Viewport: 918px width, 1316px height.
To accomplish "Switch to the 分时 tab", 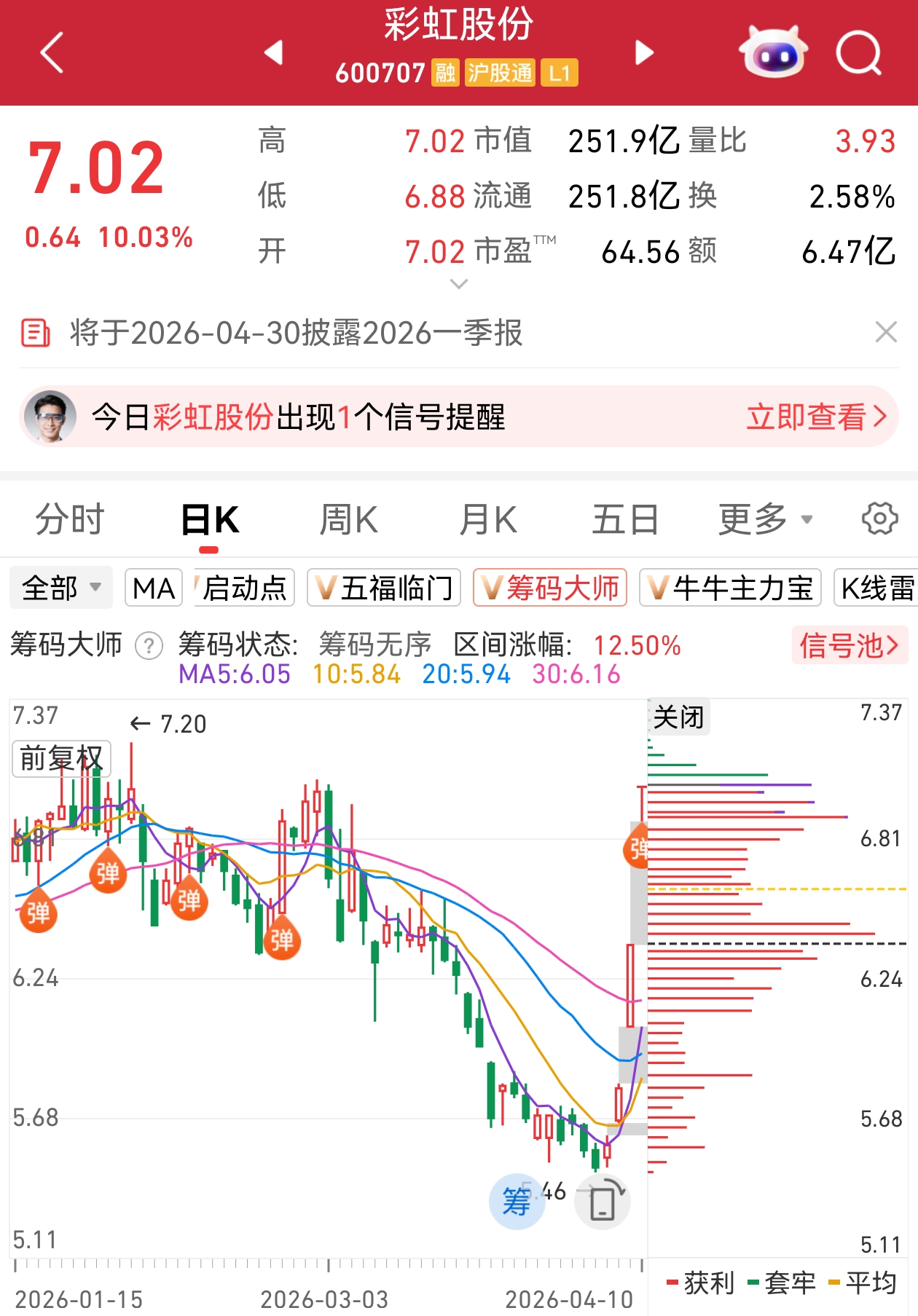I will point(70,520).
